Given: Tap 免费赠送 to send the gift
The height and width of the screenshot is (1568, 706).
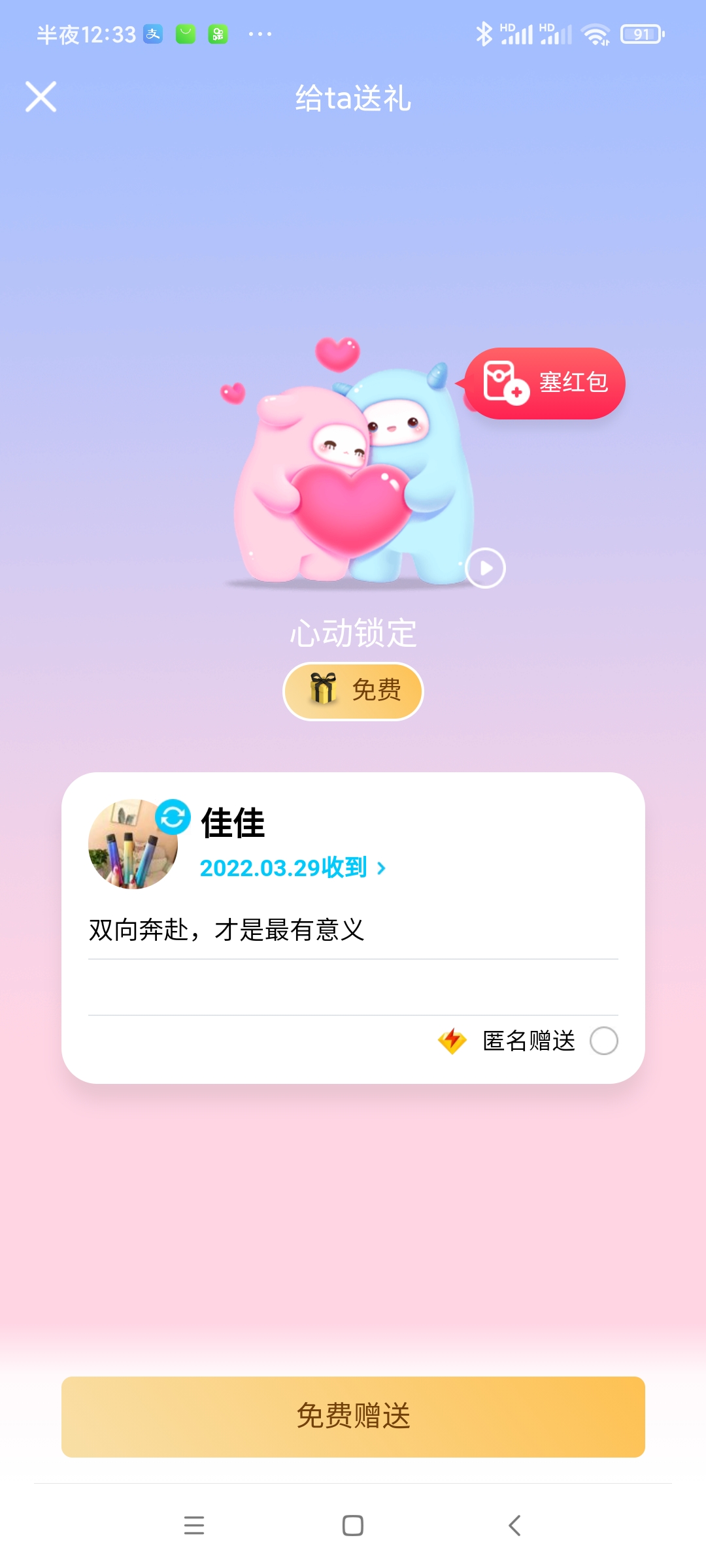Looking at the screenshot, I should tap(353, 1416).
